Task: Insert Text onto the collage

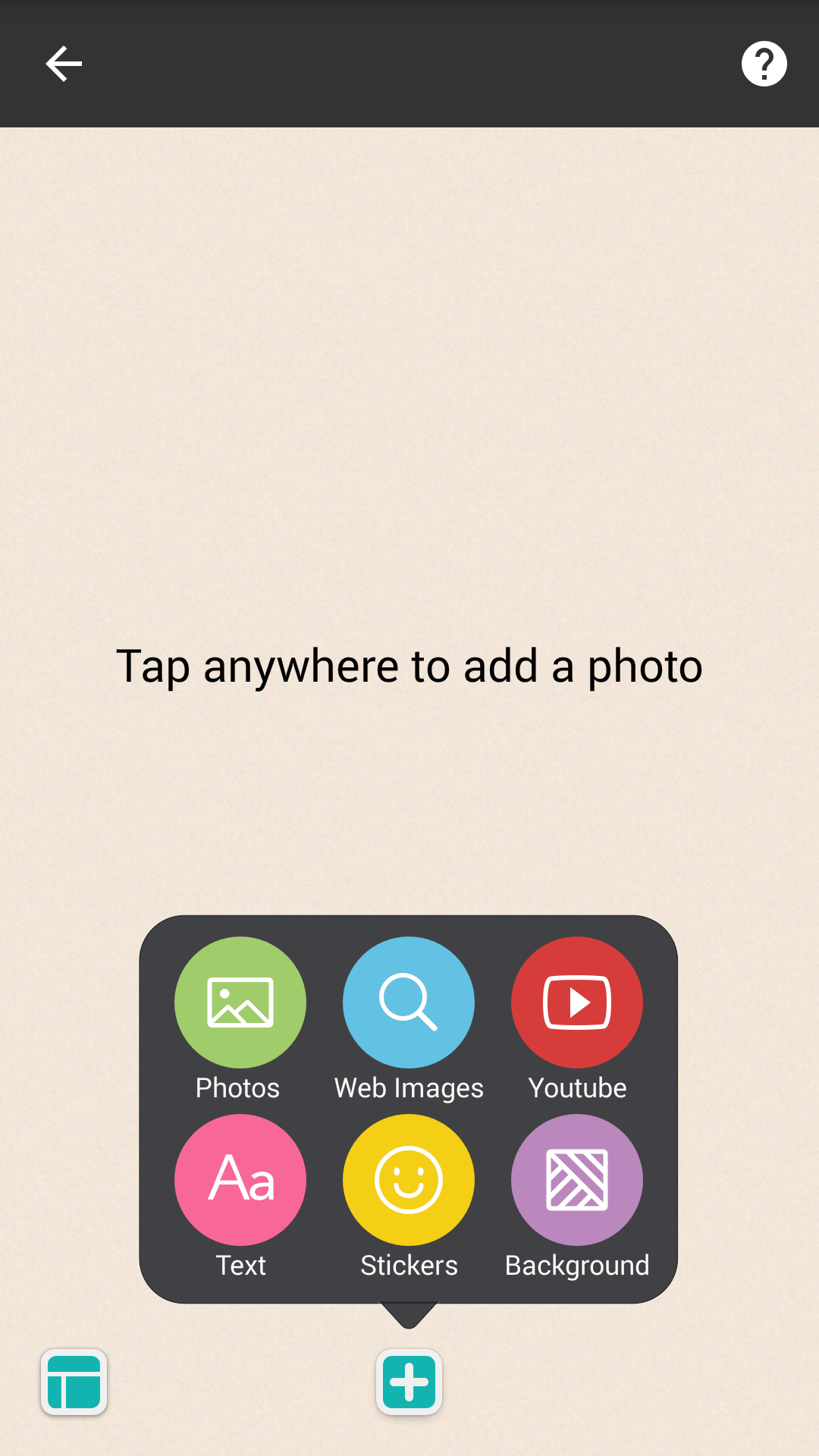Action: (240, 1180)
